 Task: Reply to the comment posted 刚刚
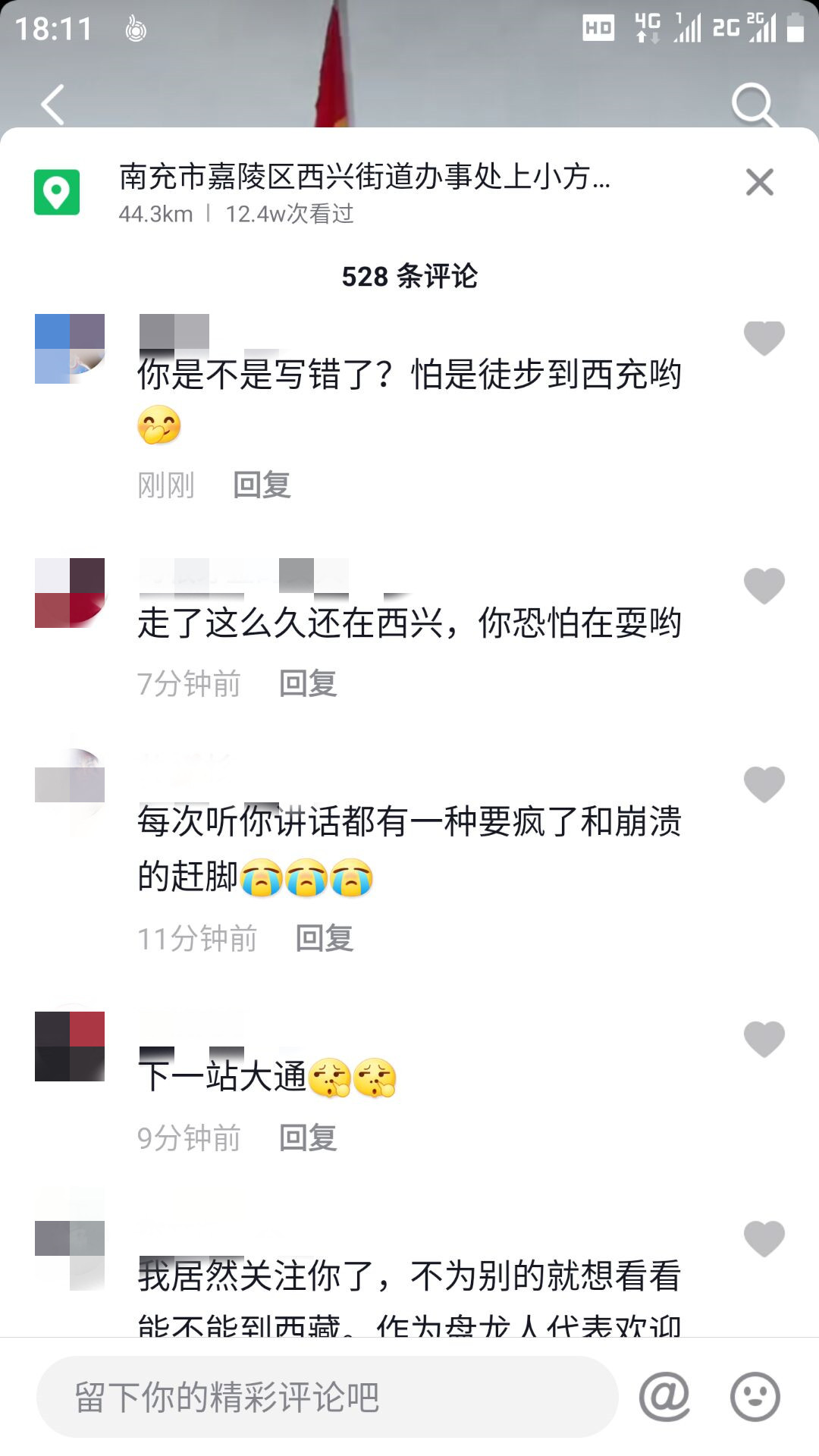[262, 485]
